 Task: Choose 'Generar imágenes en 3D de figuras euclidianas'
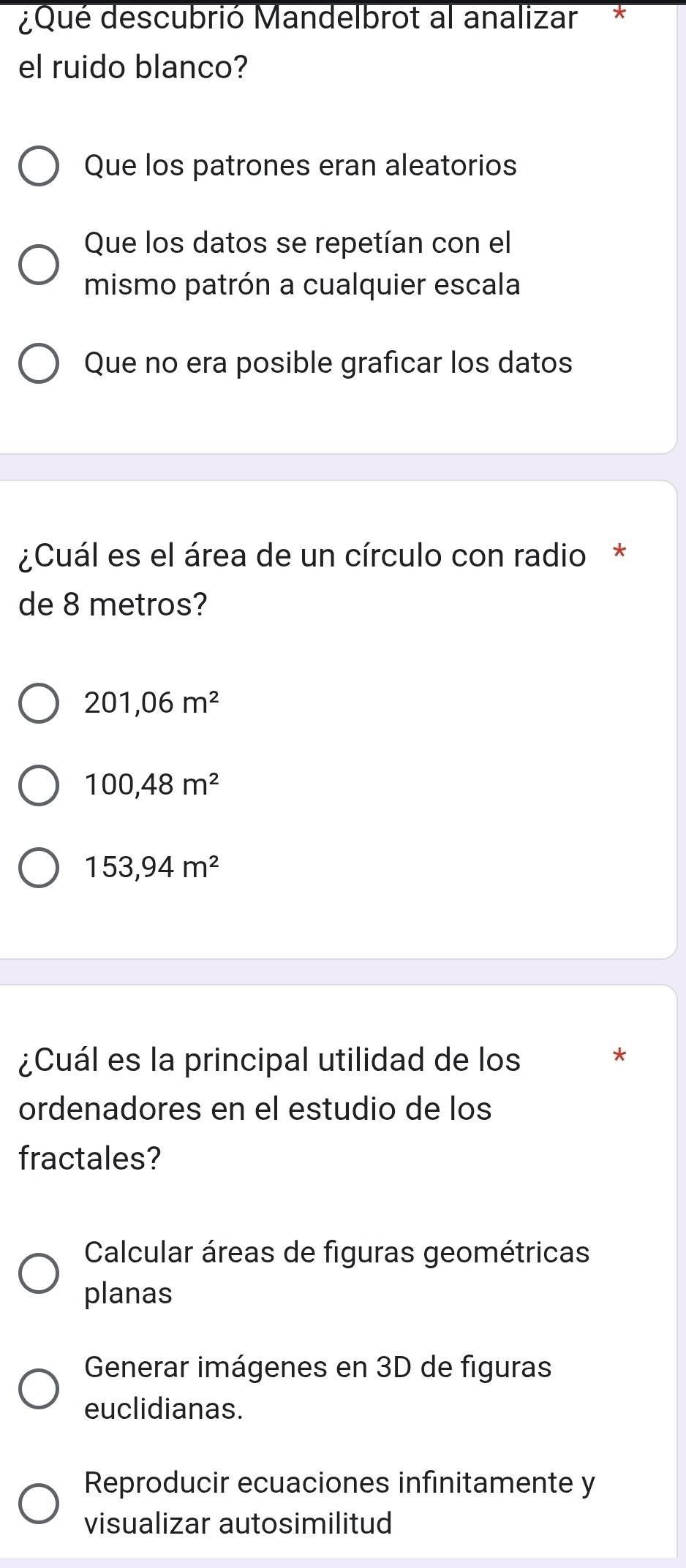click(x=39, y=1388)
